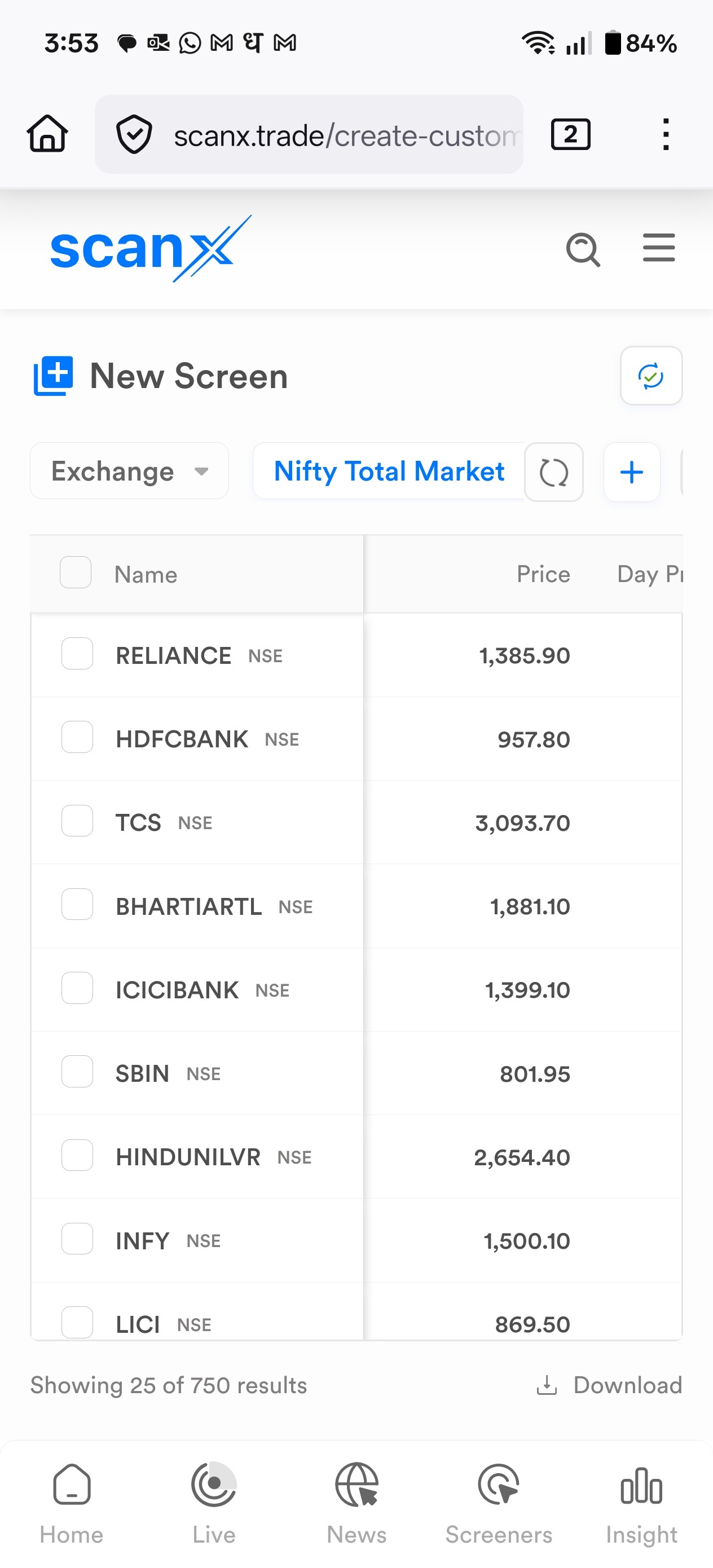
Task: Sort by the Price column header
Action: tap(543, 574)
